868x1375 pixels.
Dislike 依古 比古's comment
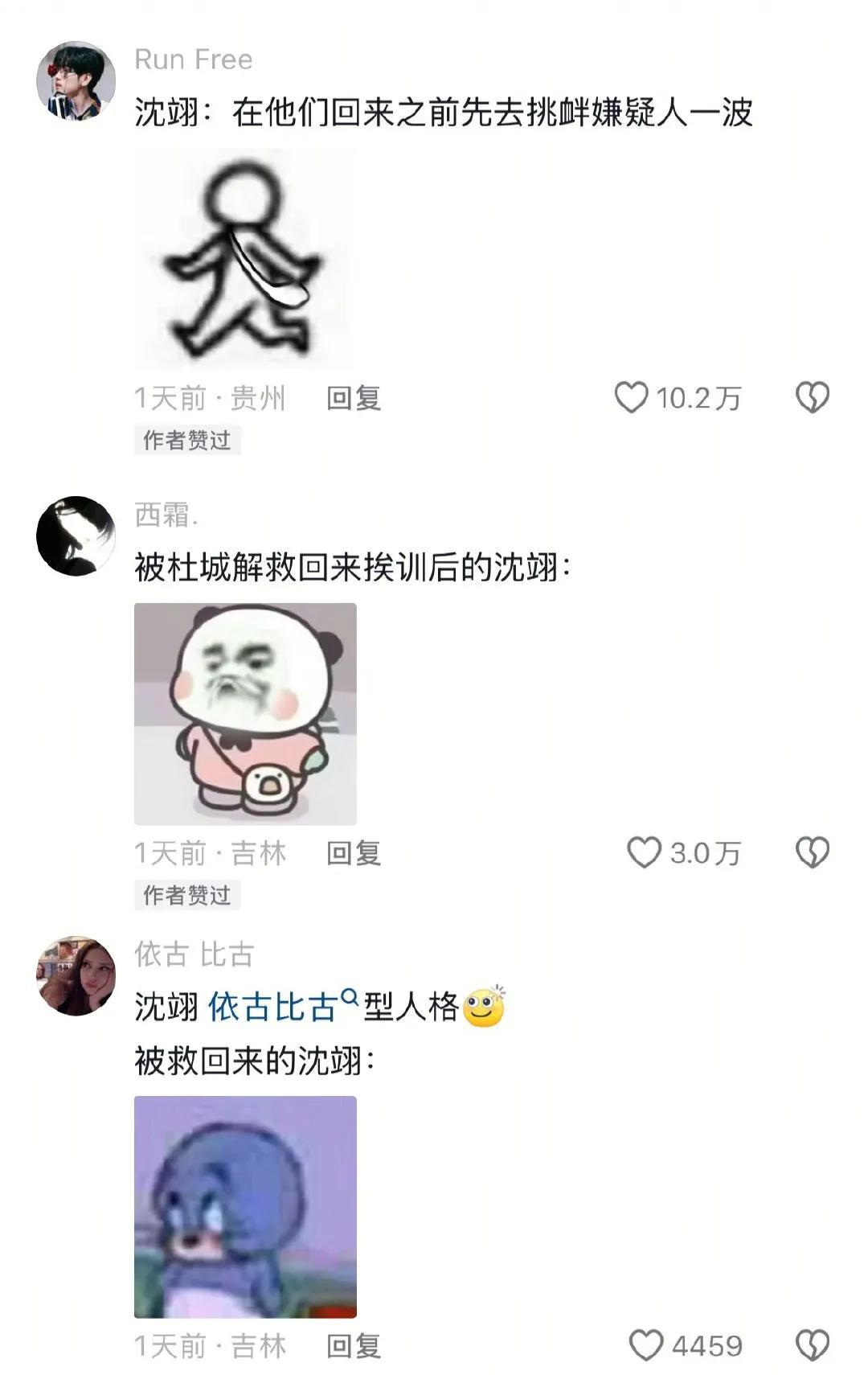point(812,1345)
